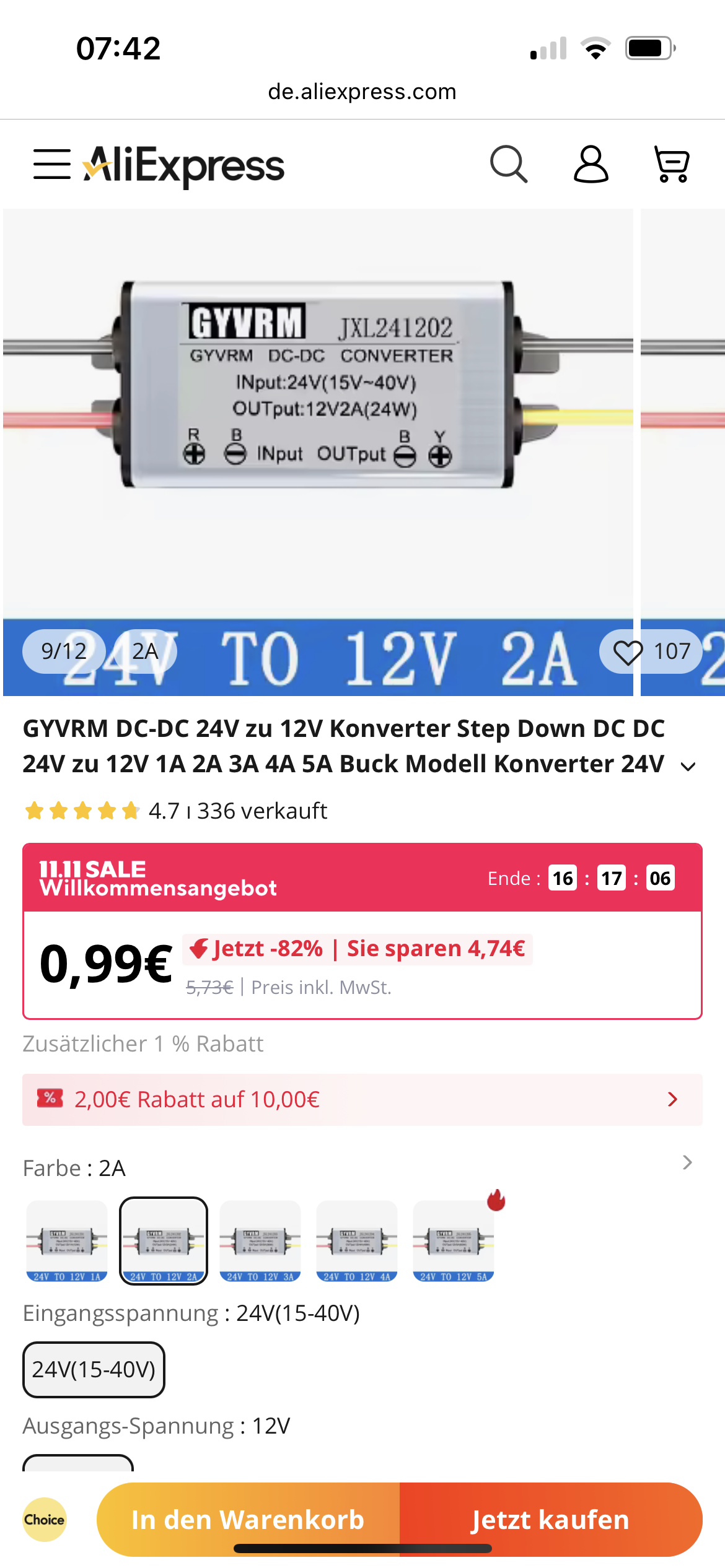Viewport: 725px width, 1568px height.
Task: Tap the de.aliexpress.com address bar
Action: (362, 92)
